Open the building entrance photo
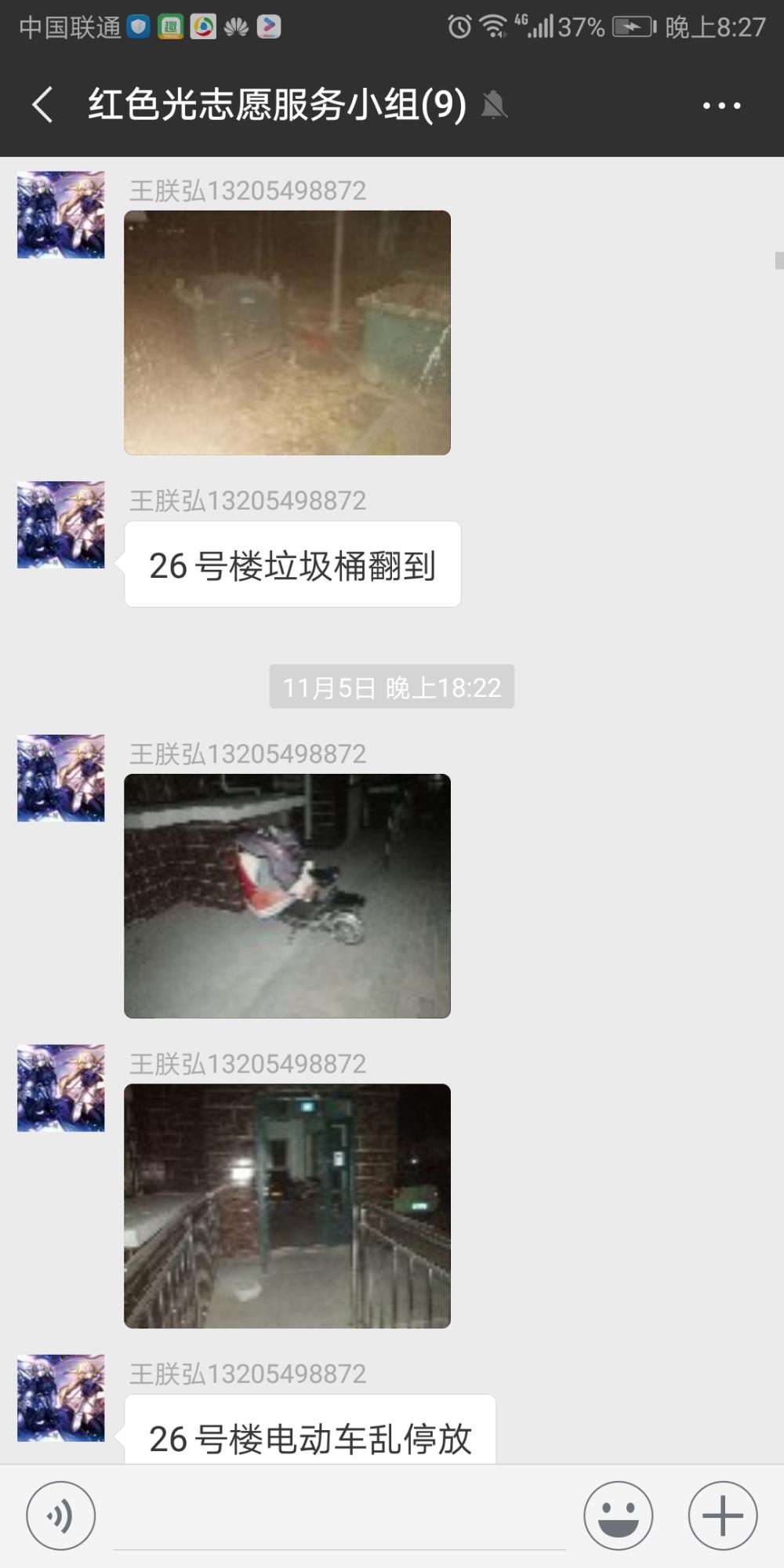The width and height of the screenshot is (784, 1568). [x=287, y=1206]
